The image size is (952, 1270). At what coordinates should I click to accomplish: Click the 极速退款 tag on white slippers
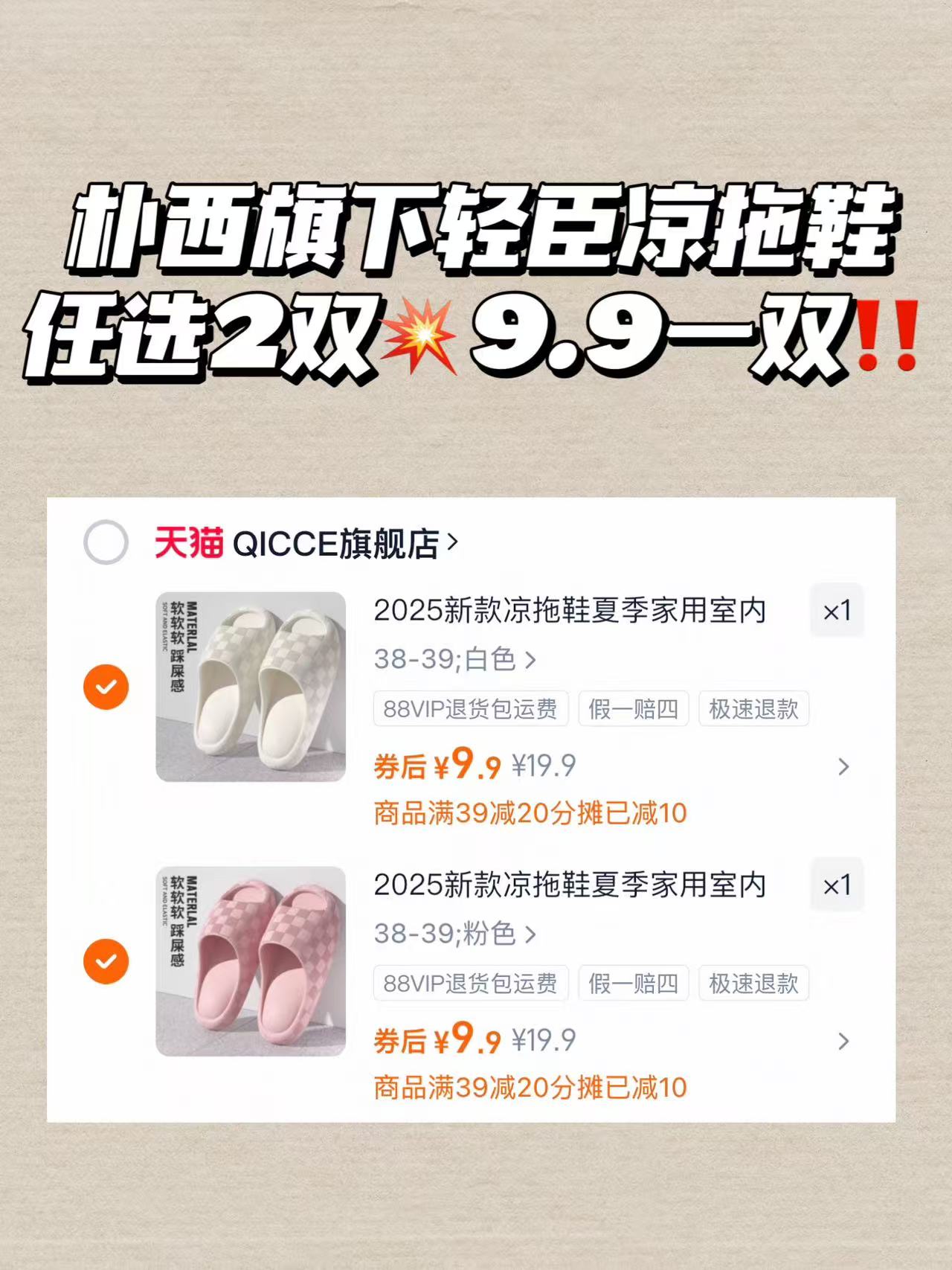(x=753, y=710)
